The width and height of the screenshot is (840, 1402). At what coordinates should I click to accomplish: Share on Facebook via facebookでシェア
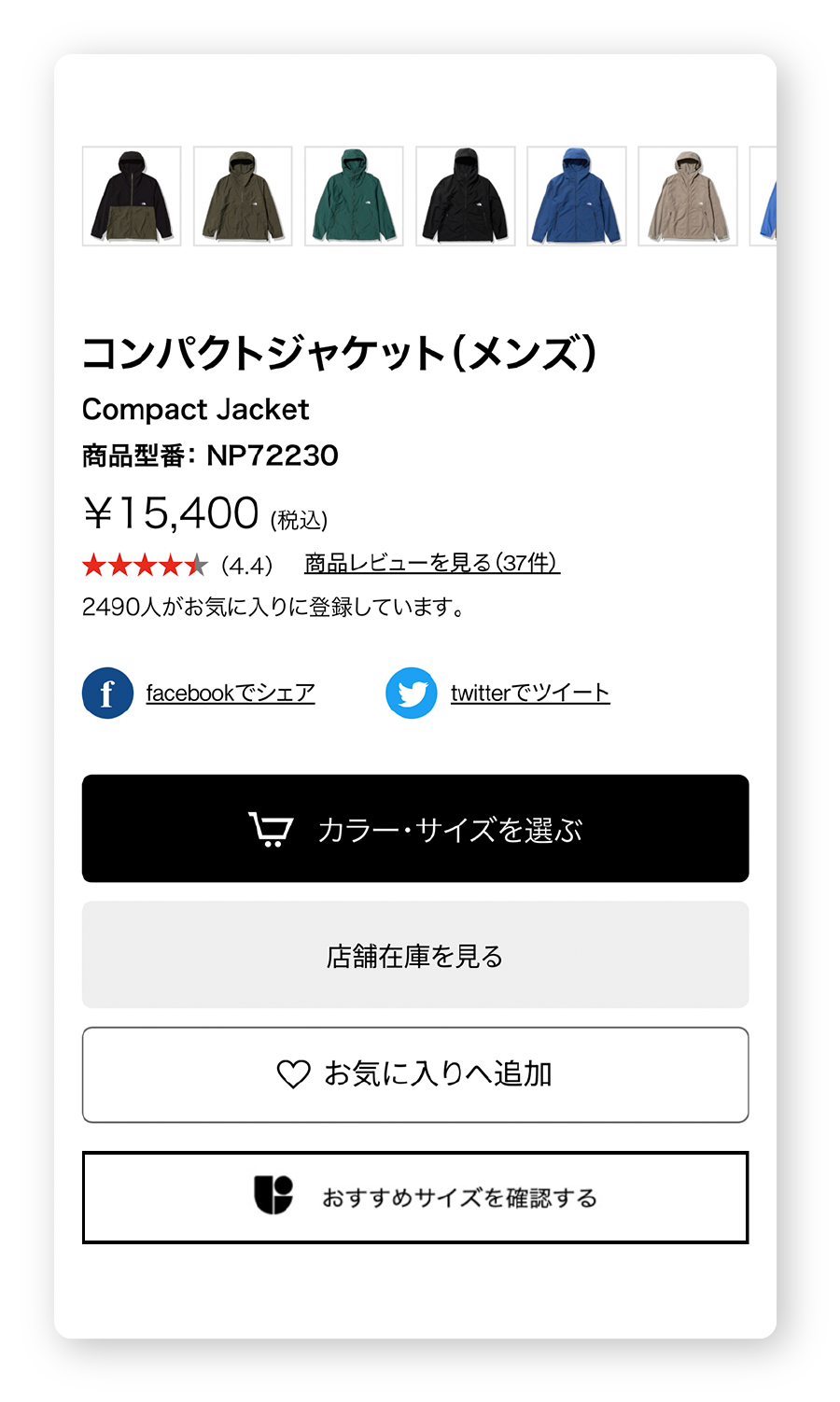(230, 694)
